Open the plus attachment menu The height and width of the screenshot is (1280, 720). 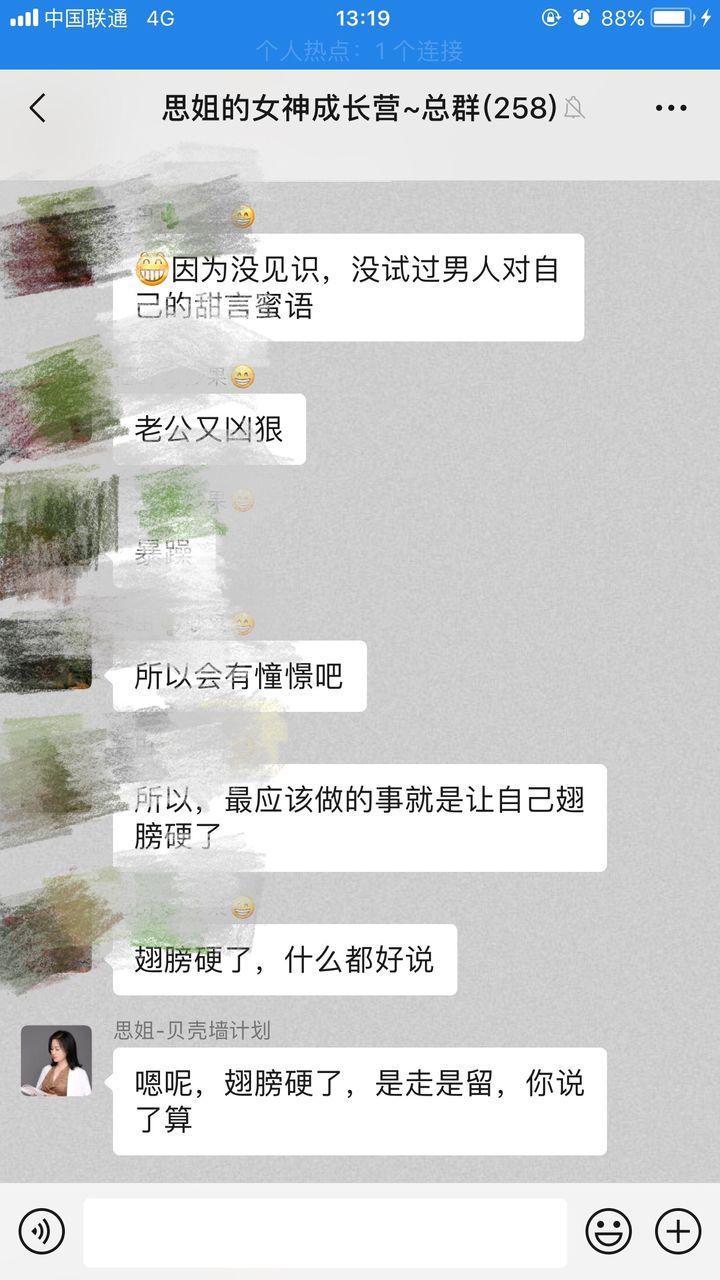pos(678,1231)
